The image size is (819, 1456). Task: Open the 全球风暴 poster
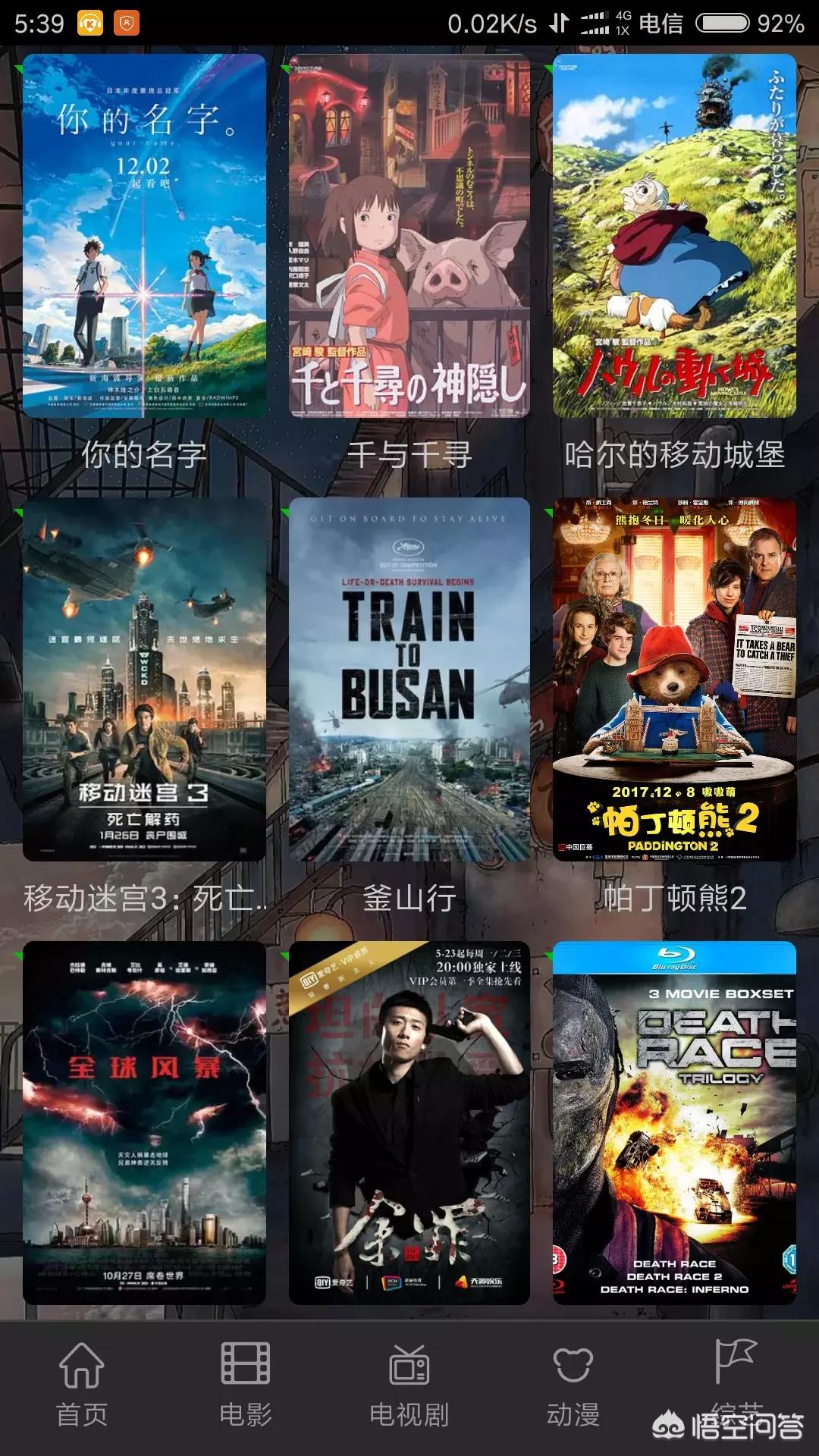144,1122
